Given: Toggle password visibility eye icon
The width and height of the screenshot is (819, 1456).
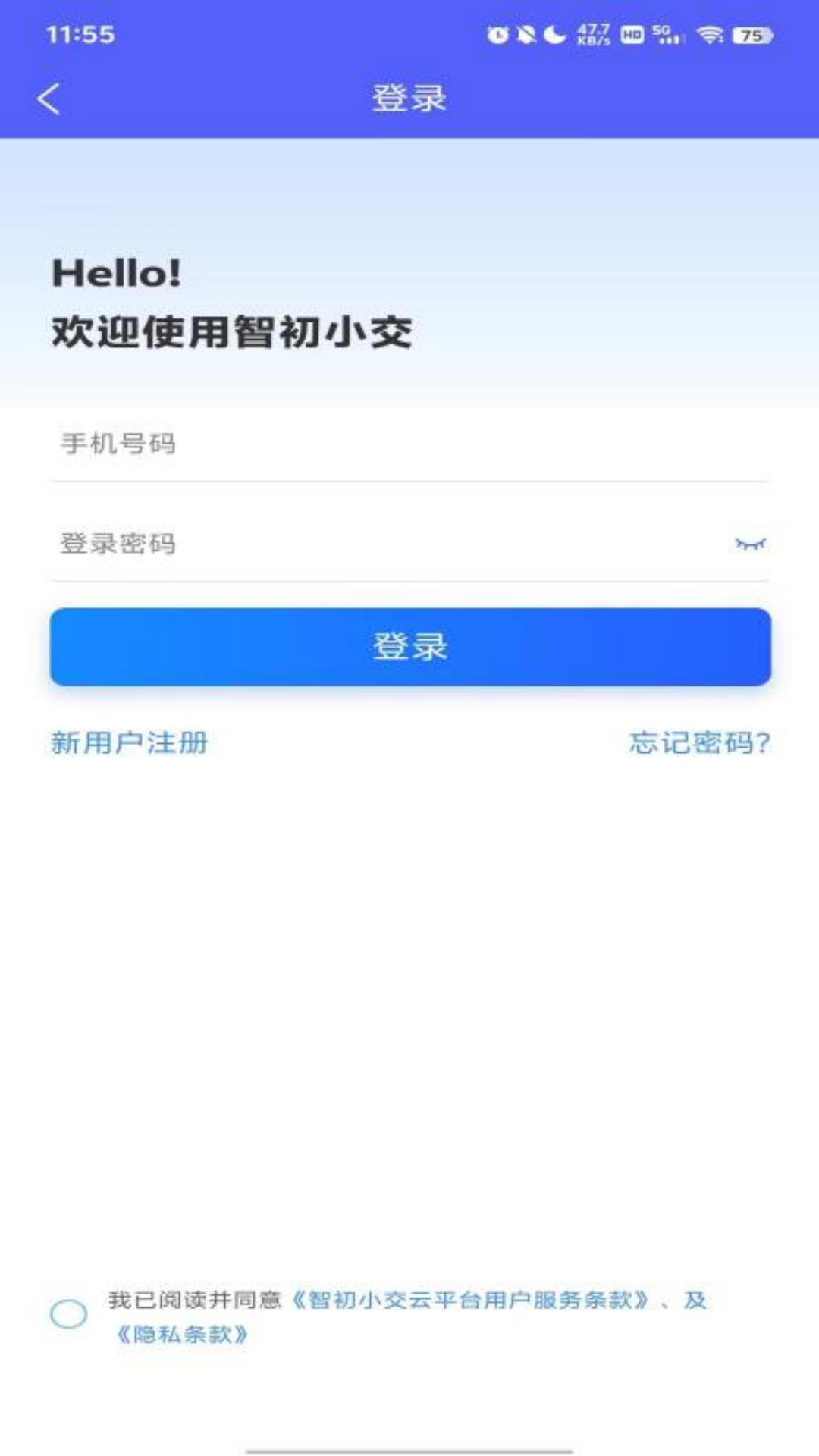Looking at the screenshot, I should tap(750, 544).
